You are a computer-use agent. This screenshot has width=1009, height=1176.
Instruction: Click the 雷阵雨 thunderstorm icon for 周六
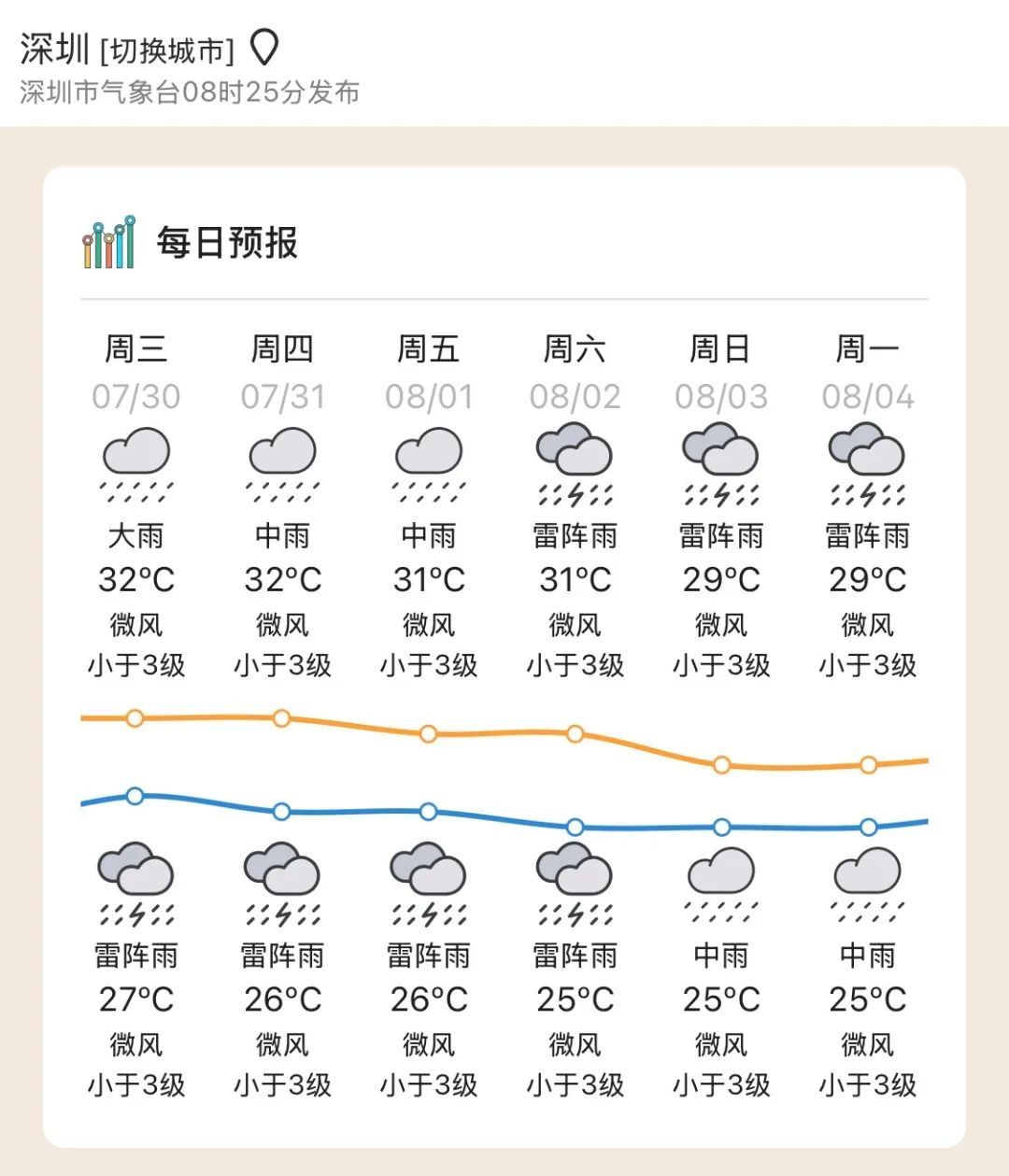576,458
